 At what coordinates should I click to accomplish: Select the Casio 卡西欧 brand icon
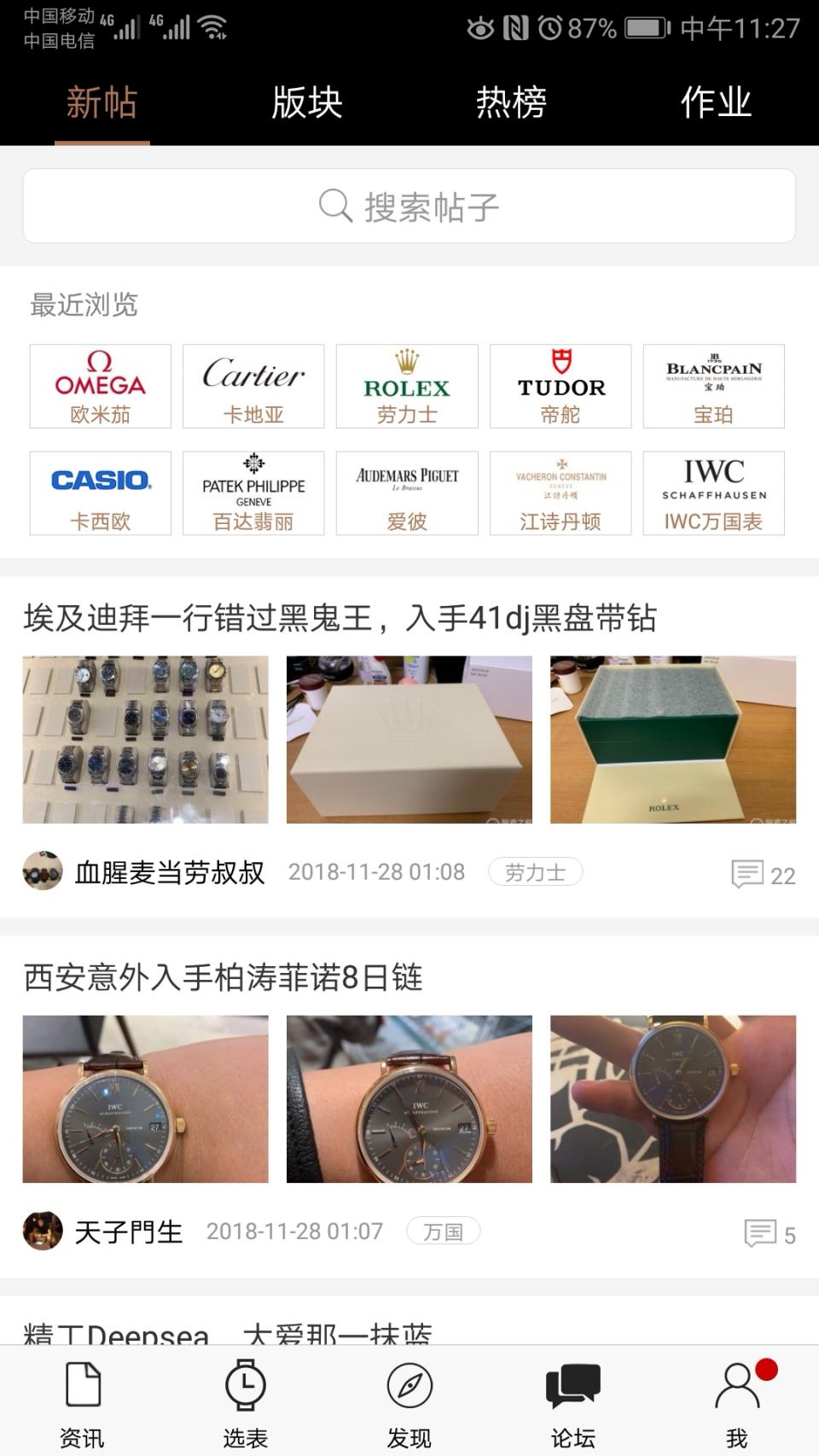(99, 492)
